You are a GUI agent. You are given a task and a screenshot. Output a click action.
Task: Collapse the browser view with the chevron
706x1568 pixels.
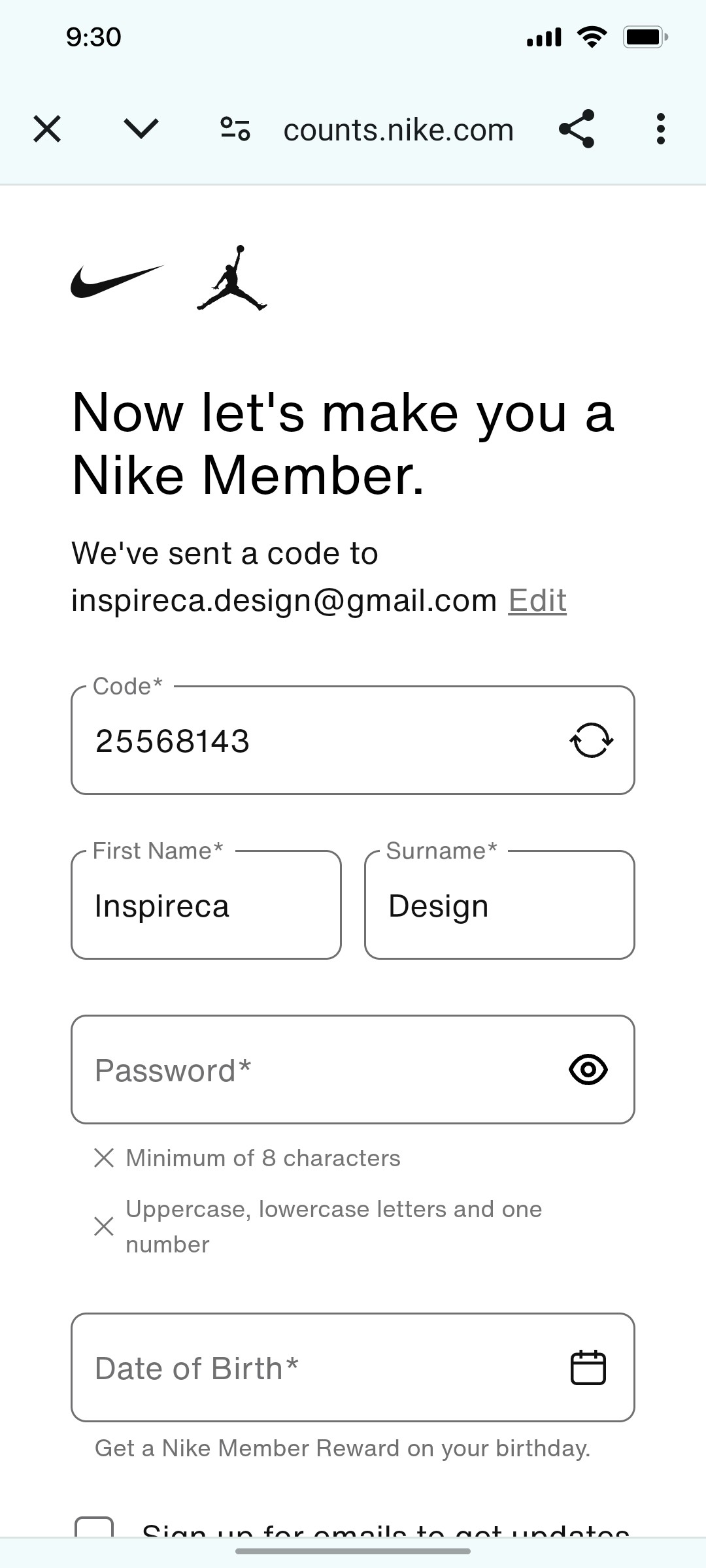[x=141, y=129]
